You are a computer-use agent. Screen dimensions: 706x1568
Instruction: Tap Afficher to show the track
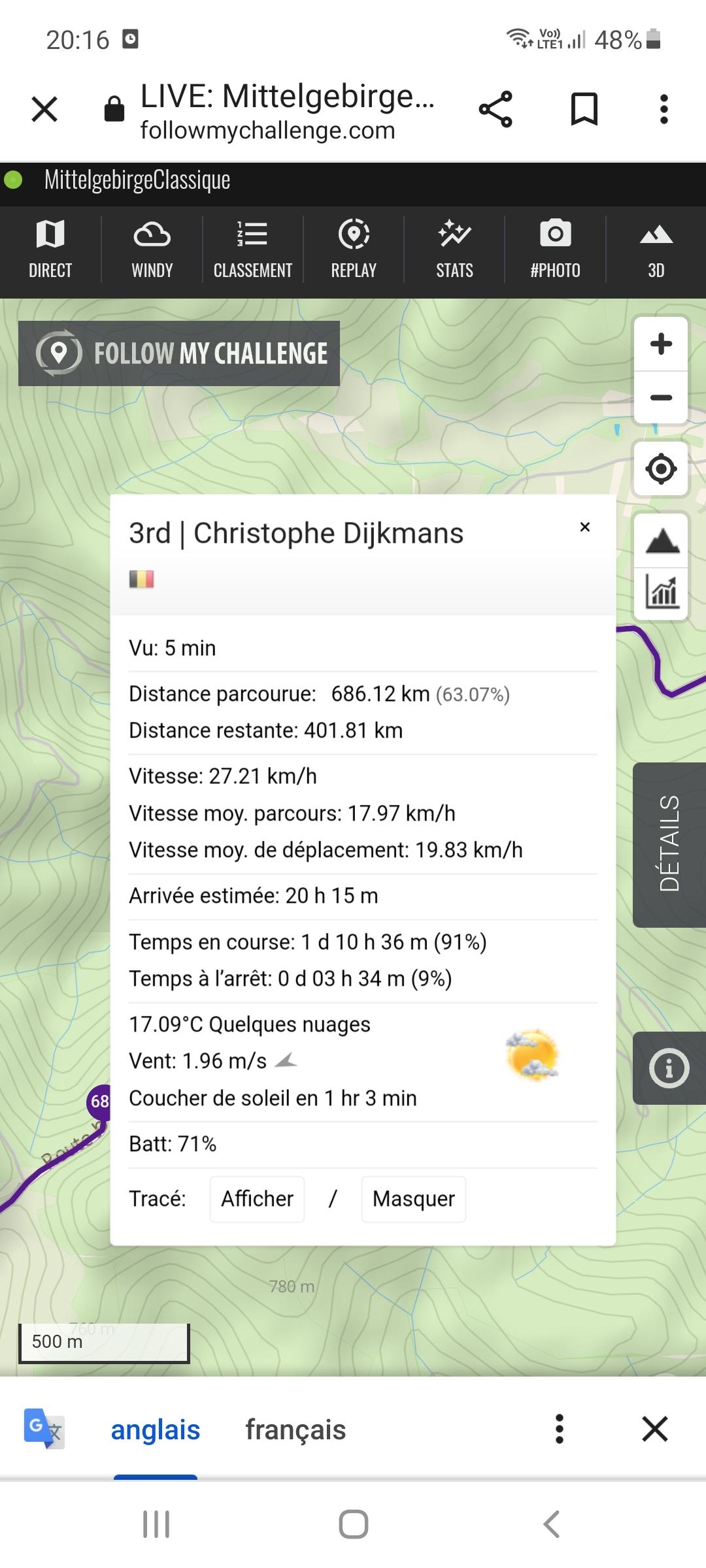click(x=257, y=1199)
